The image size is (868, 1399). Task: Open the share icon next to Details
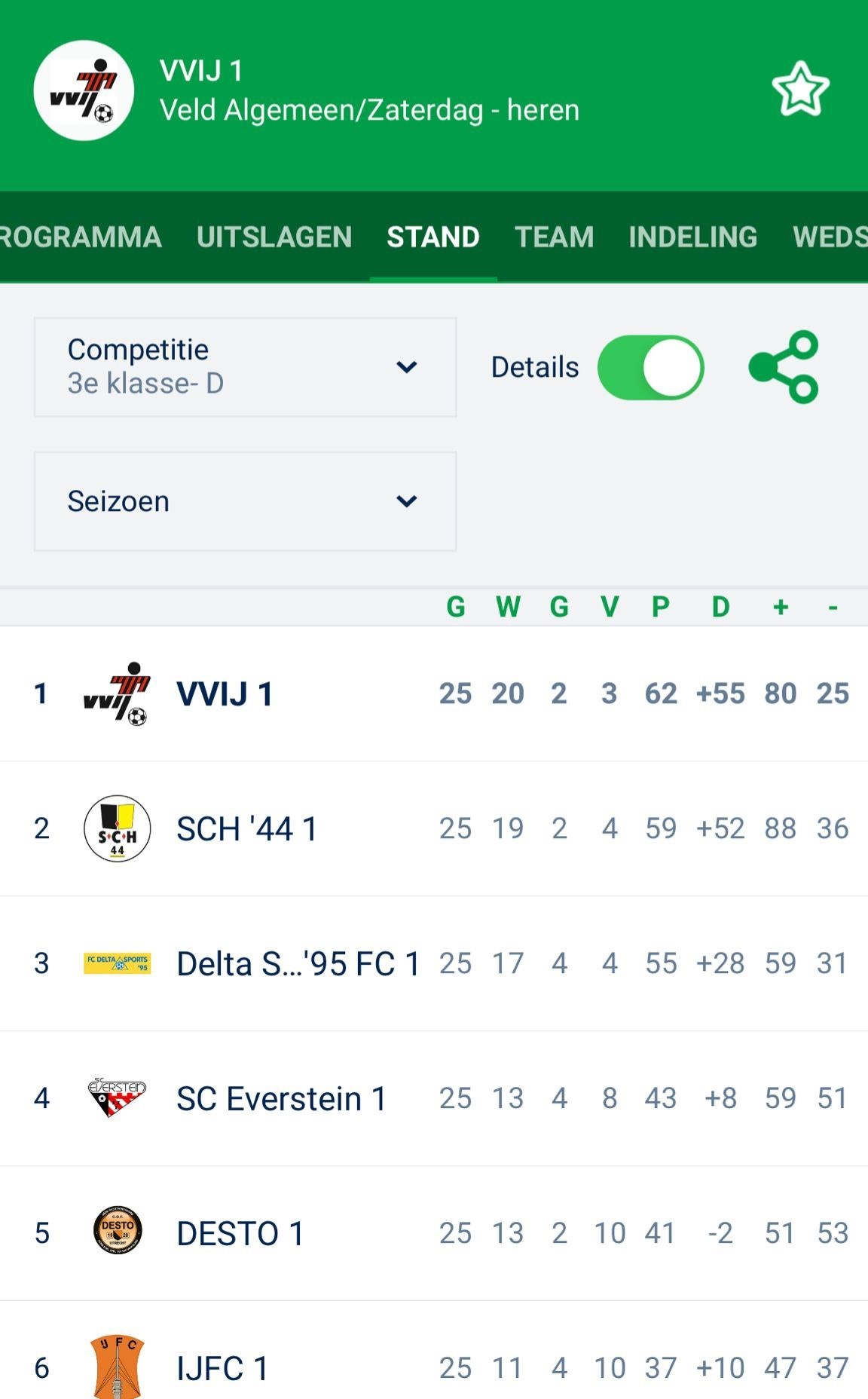(x=784, y=367)
